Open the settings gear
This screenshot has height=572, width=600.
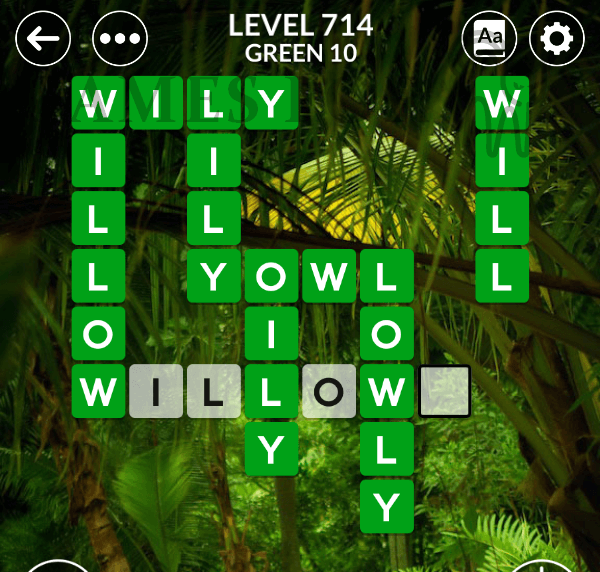(x=557, y=38)
